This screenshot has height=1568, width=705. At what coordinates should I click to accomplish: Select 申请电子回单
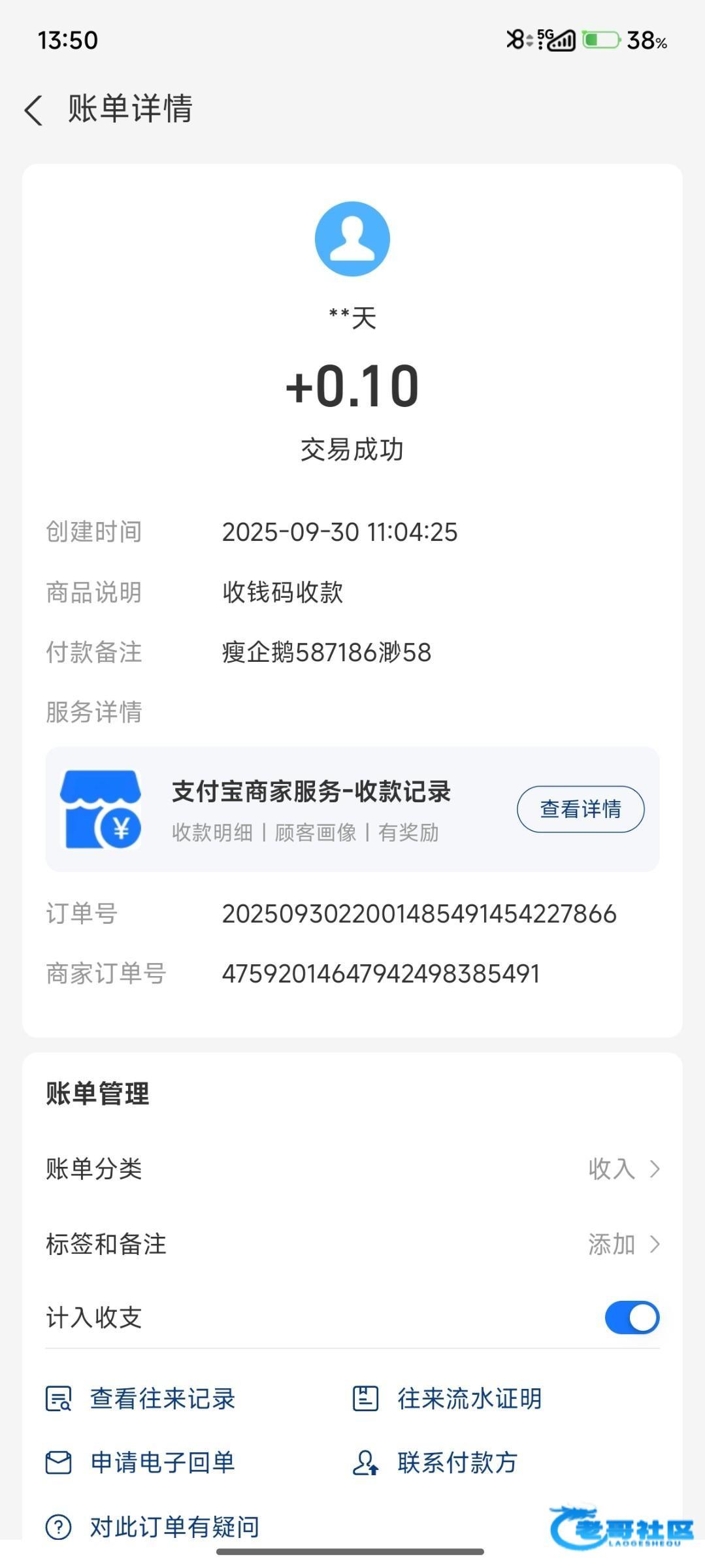(141, 1462)
